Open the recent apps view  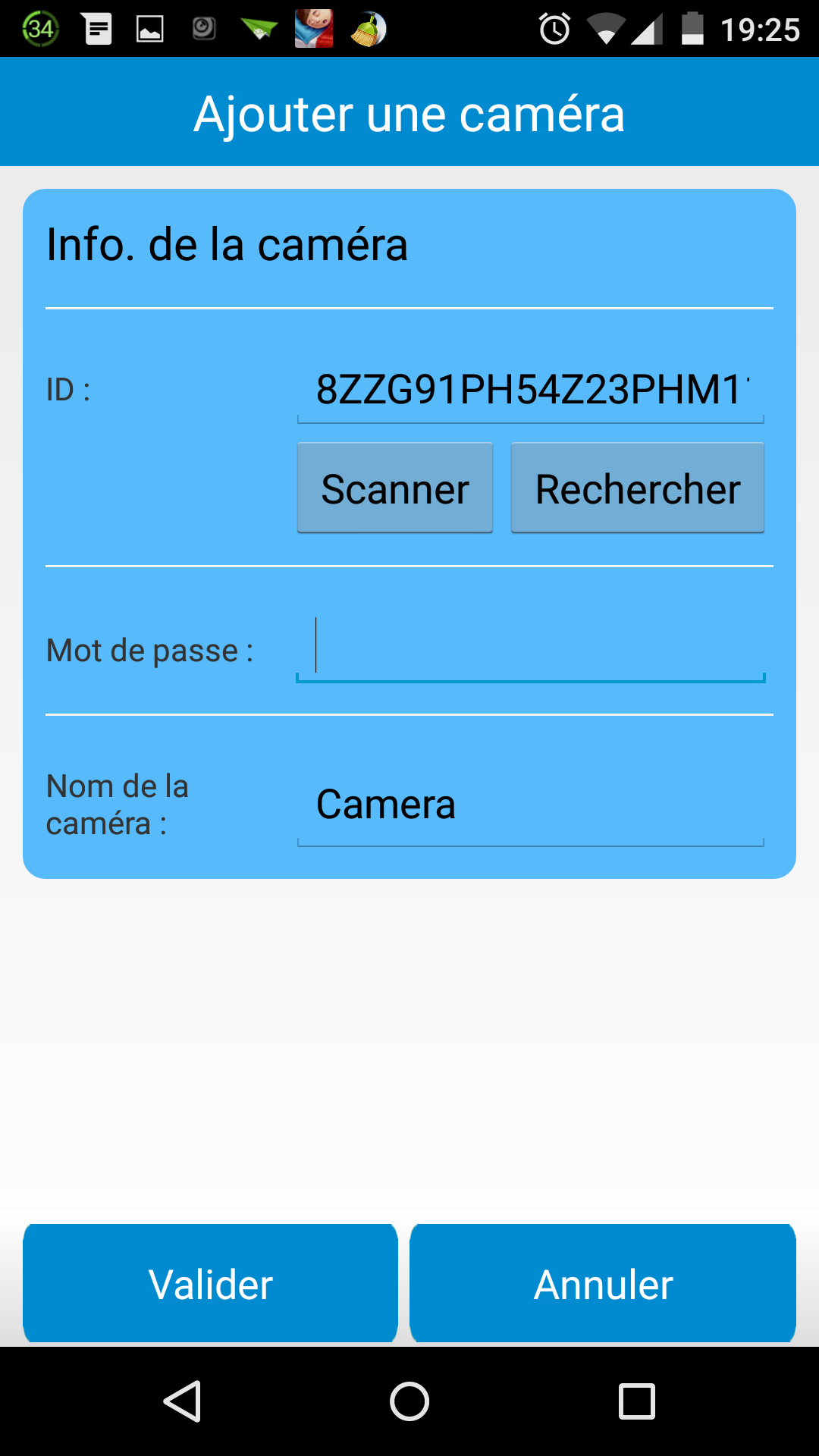[637, 1401]
